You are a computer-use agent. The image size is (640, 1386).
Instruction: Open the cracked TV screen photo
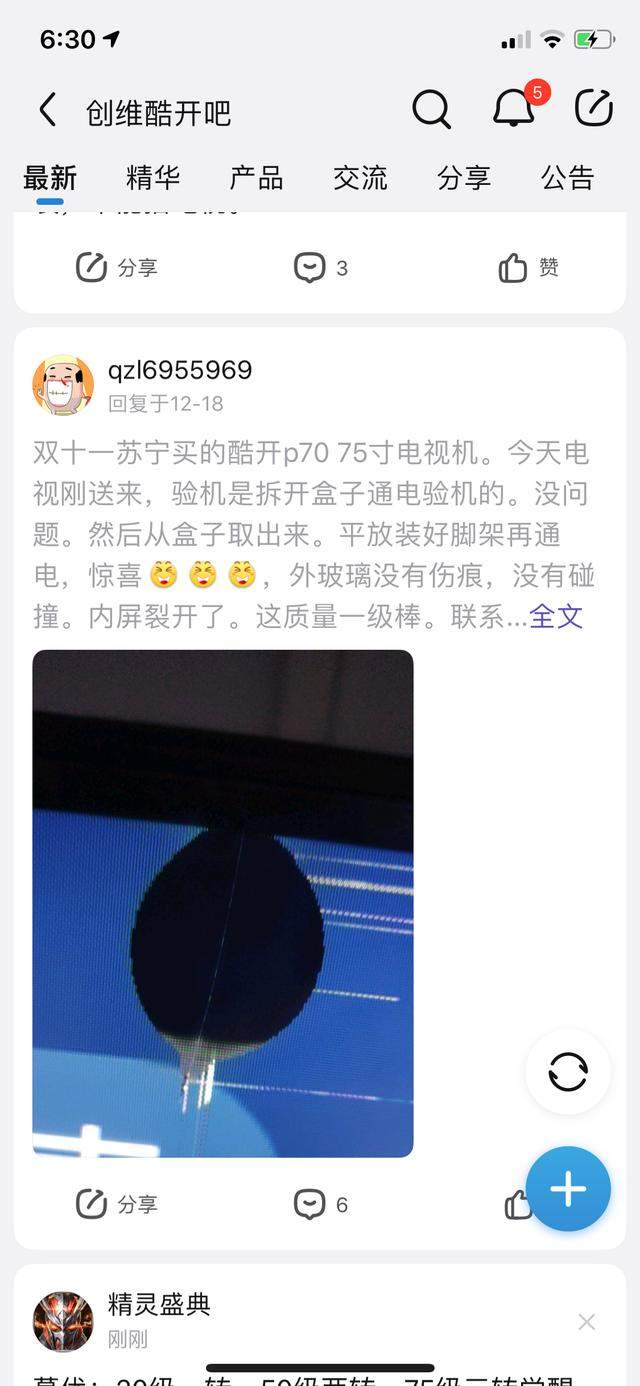coord(223,903)
